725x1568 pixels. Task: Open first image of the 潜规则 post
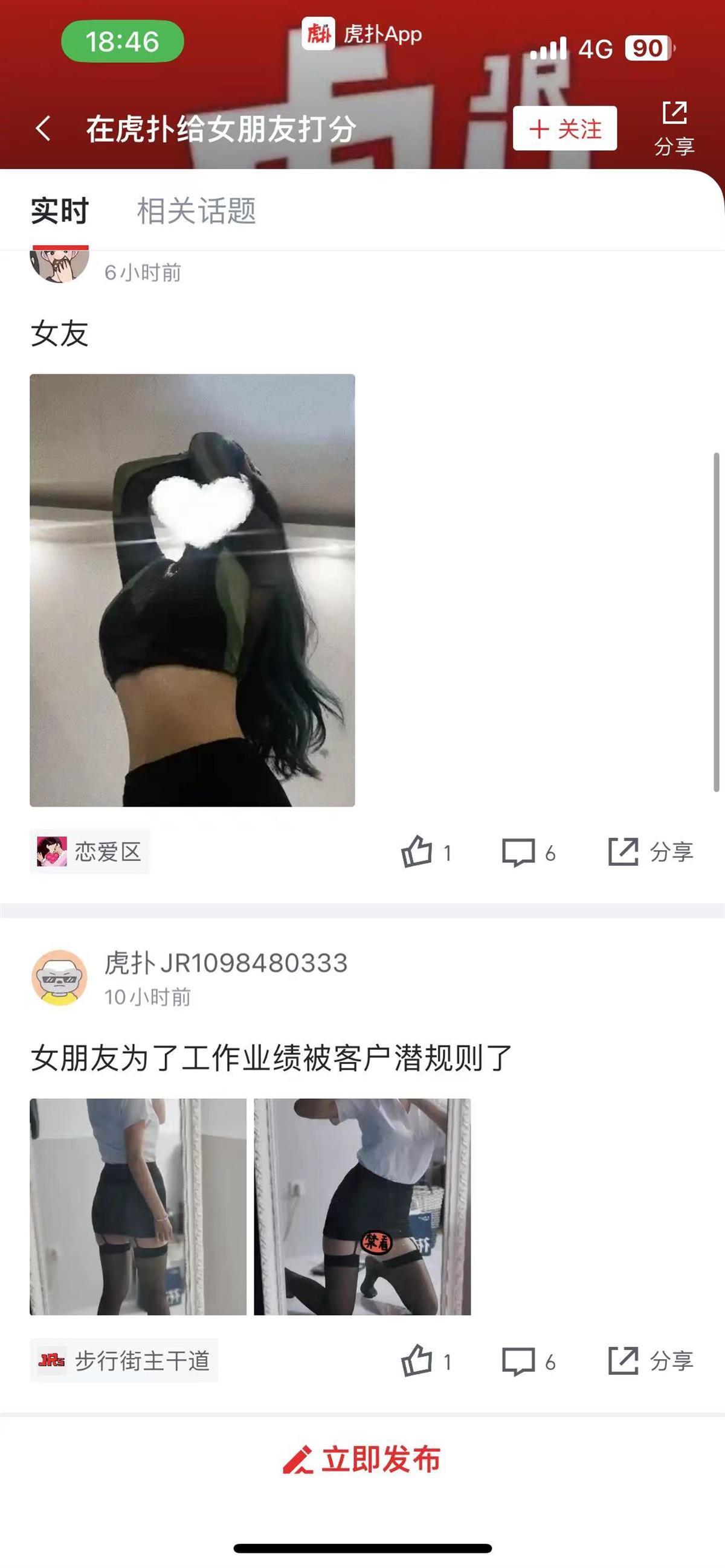(x=138, y=1206)
